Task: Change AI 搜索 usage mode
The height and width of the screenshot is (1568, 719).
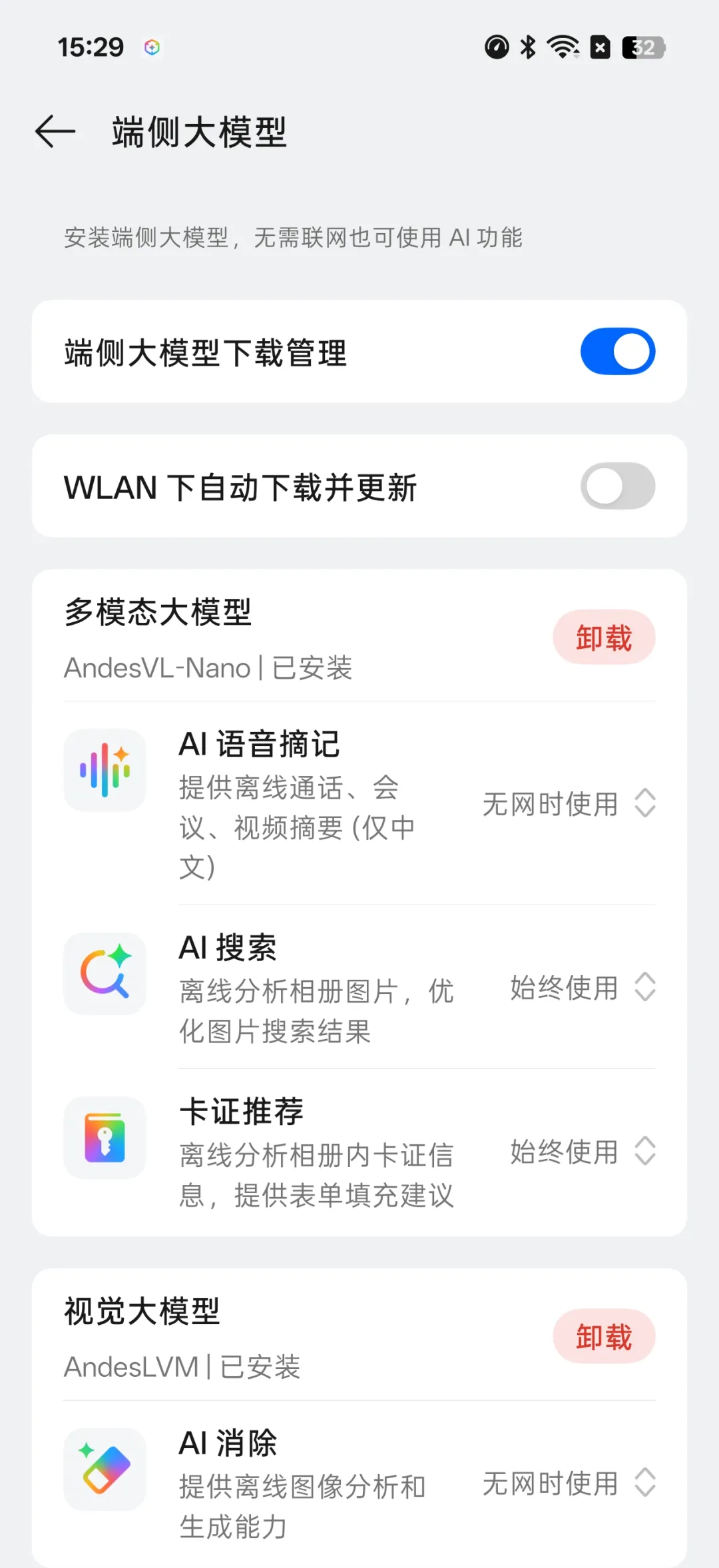Action: tap(583, 987)
